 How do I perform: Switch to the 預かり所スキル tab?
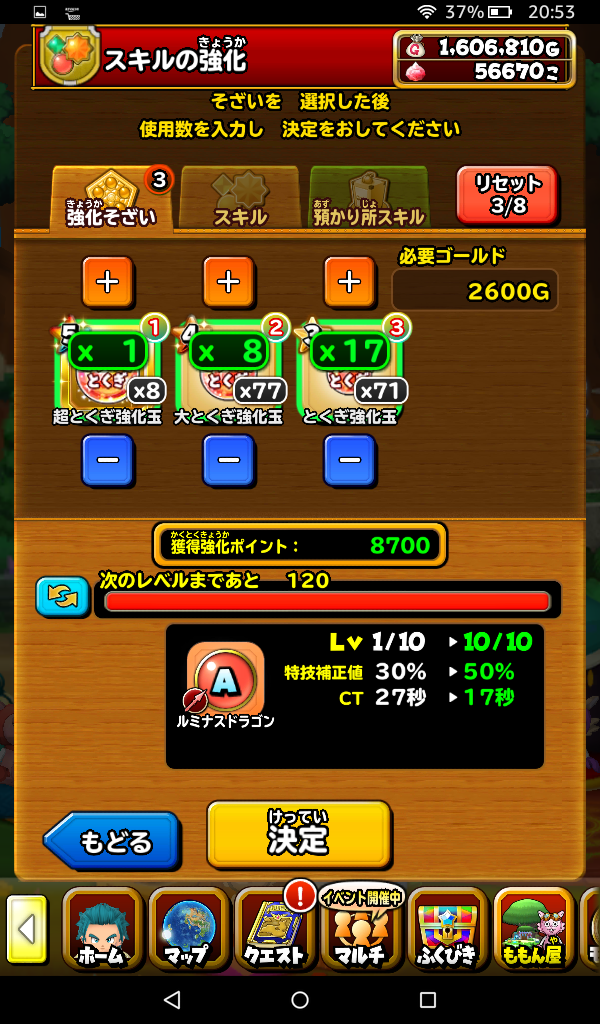368,200
